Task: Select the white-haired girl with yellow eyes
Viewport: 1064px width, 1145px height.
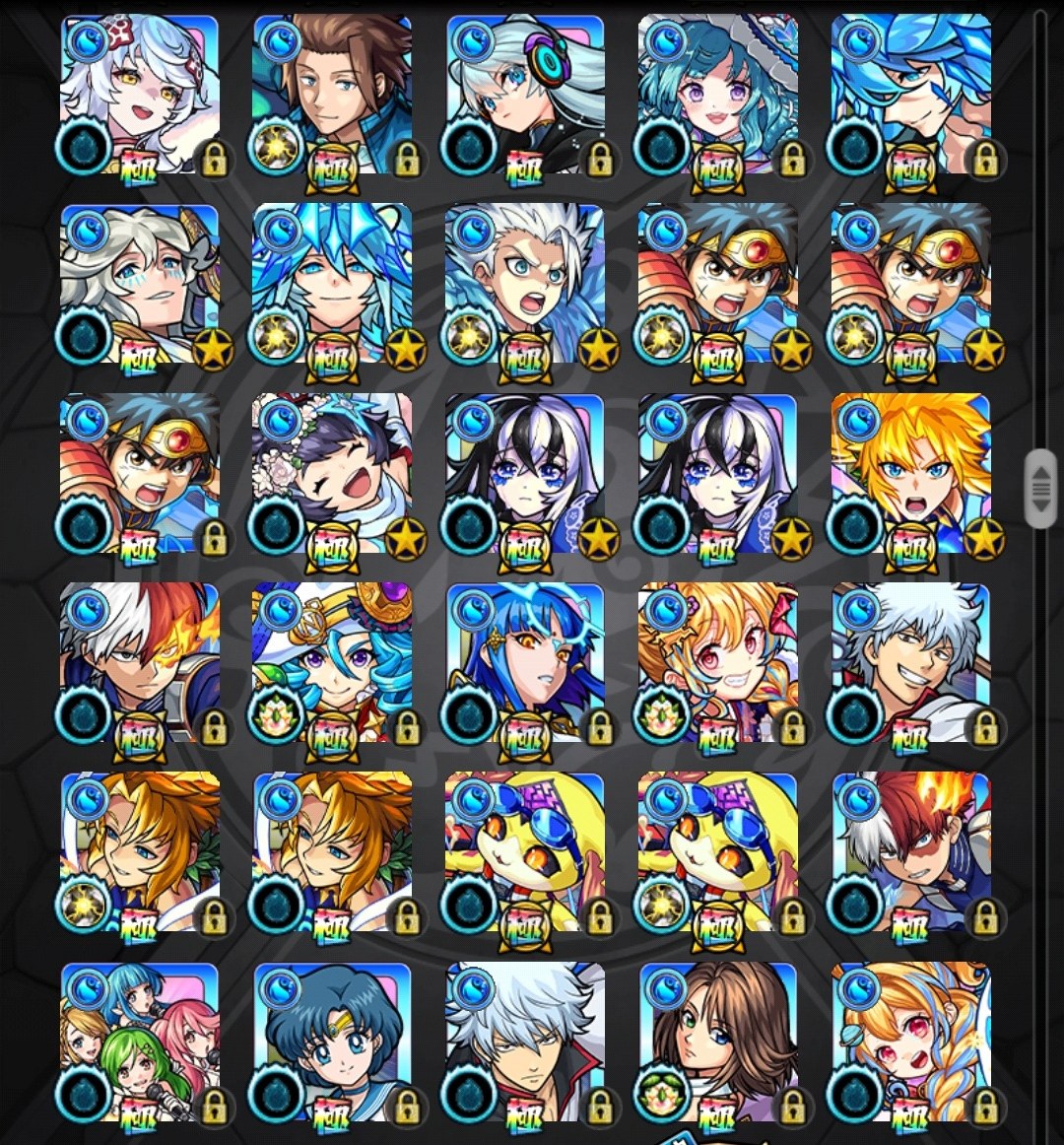Action: [x=140, y=94]
